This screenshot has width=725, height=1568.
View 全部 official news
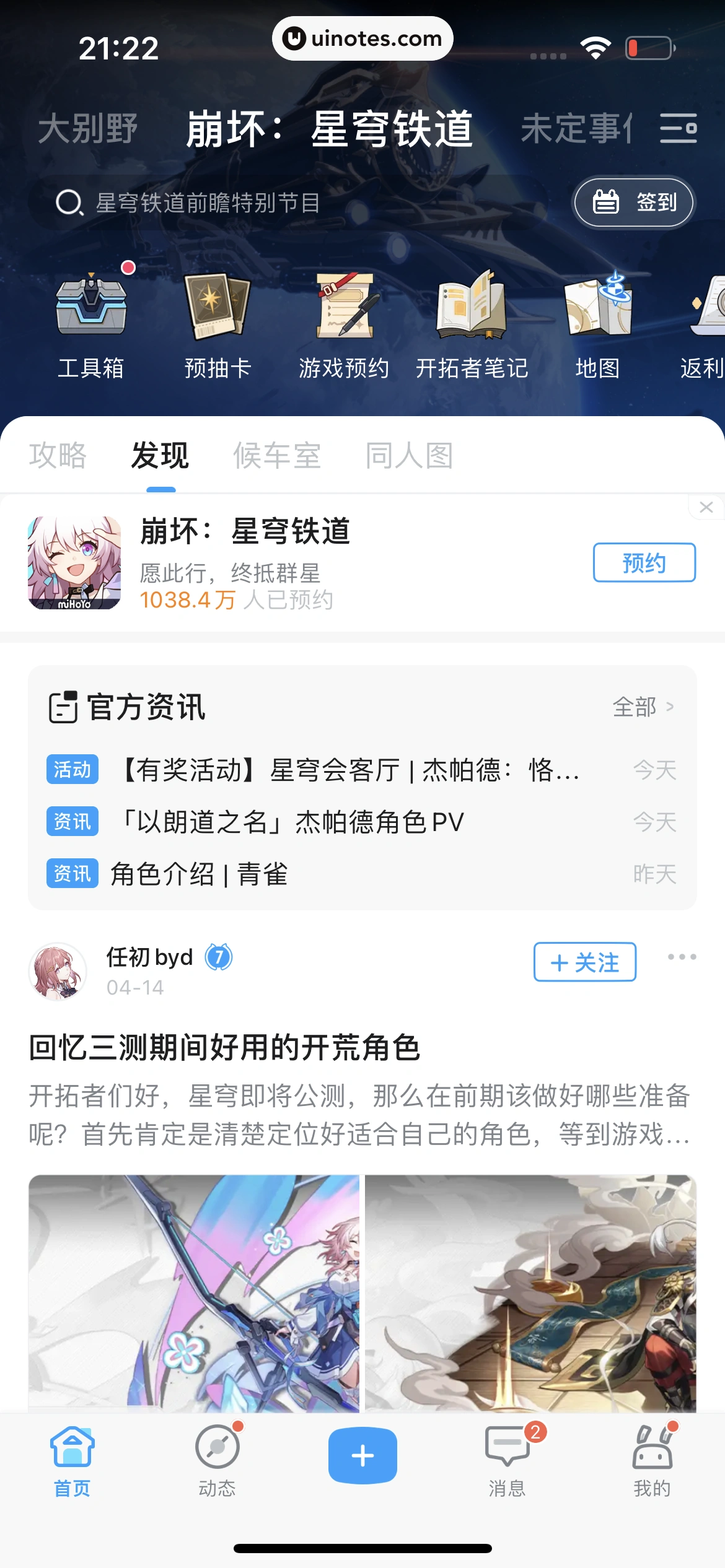[643, 707]
